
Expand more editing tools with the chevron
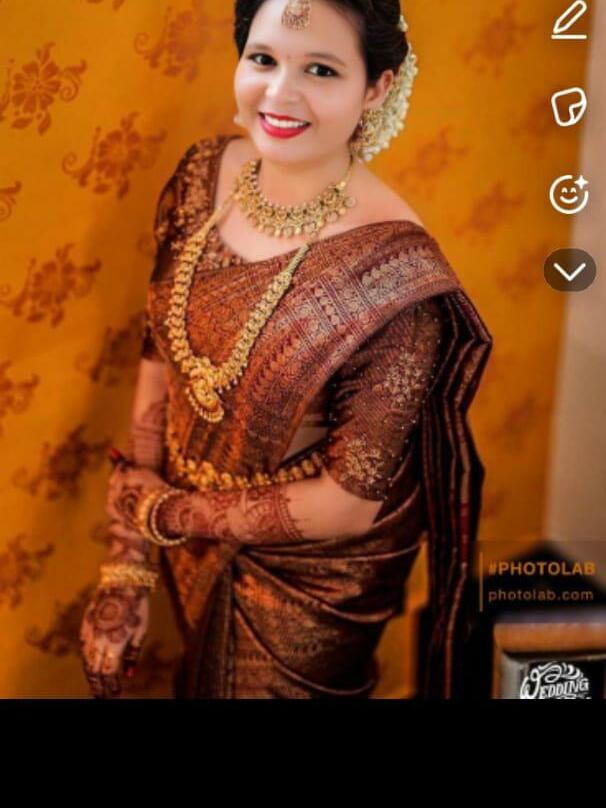pos(569,271)
